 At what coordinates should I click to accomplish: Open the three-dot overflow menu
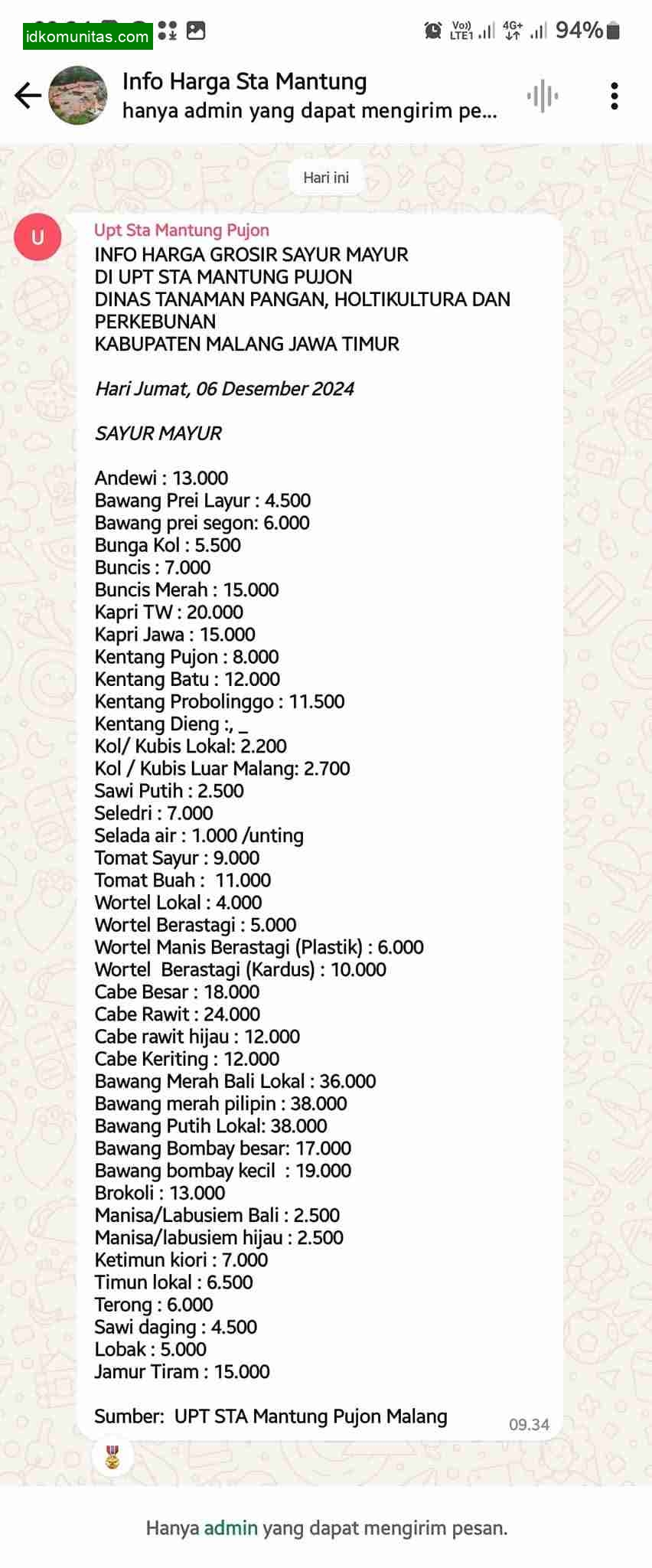pos(614,96)
